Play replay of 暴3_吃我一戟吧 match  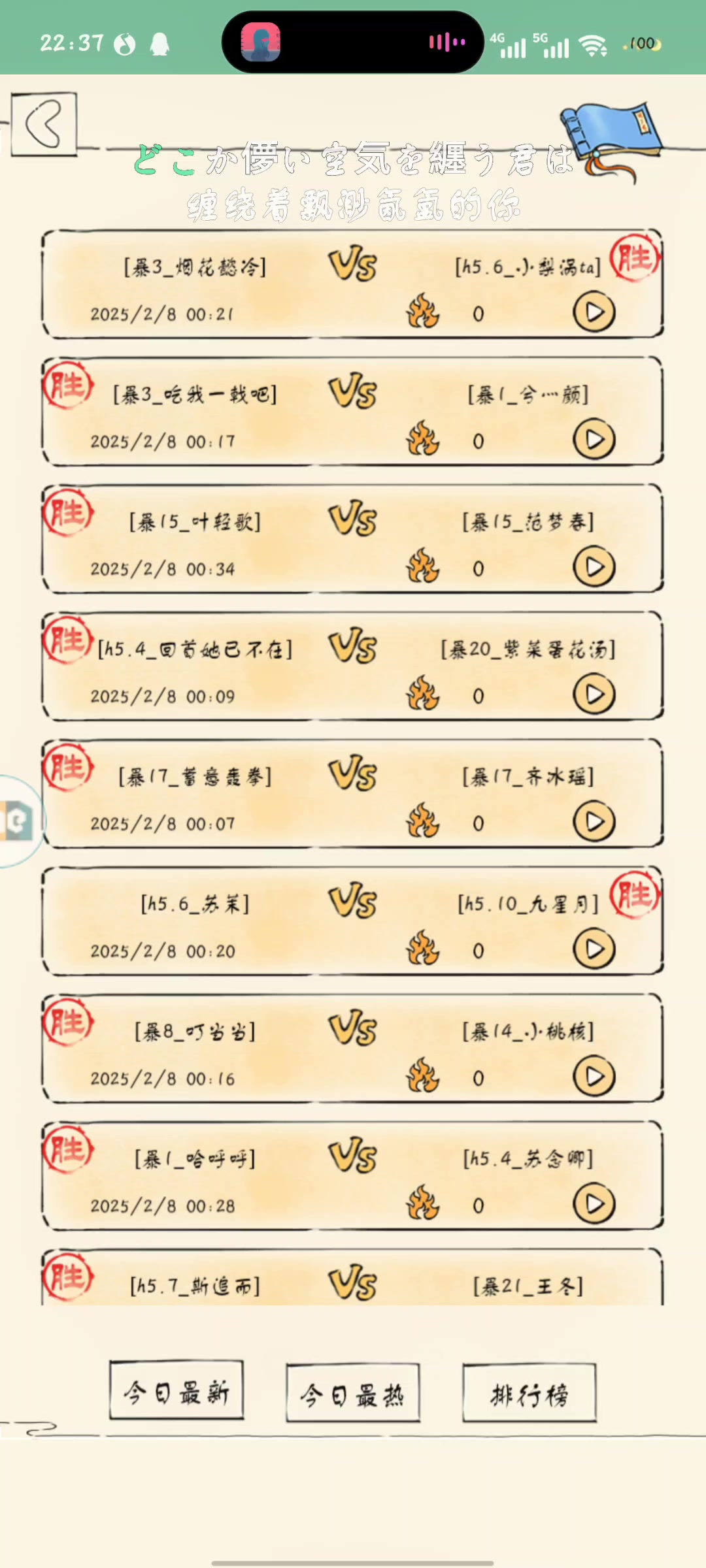[x=594, y=440]
